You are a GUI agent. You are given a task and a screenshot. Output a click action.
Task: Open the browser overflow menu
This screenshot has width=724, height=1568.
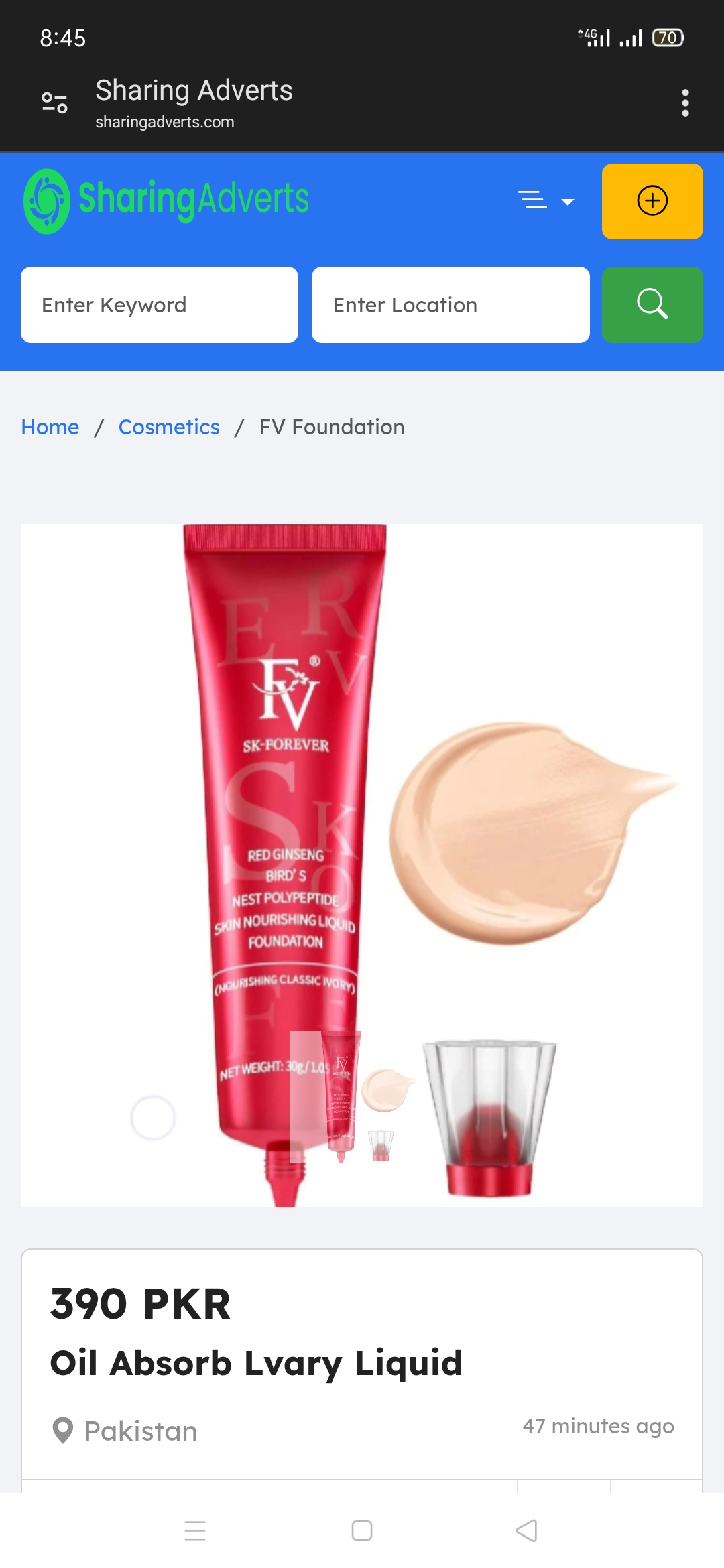coord(684,103)
